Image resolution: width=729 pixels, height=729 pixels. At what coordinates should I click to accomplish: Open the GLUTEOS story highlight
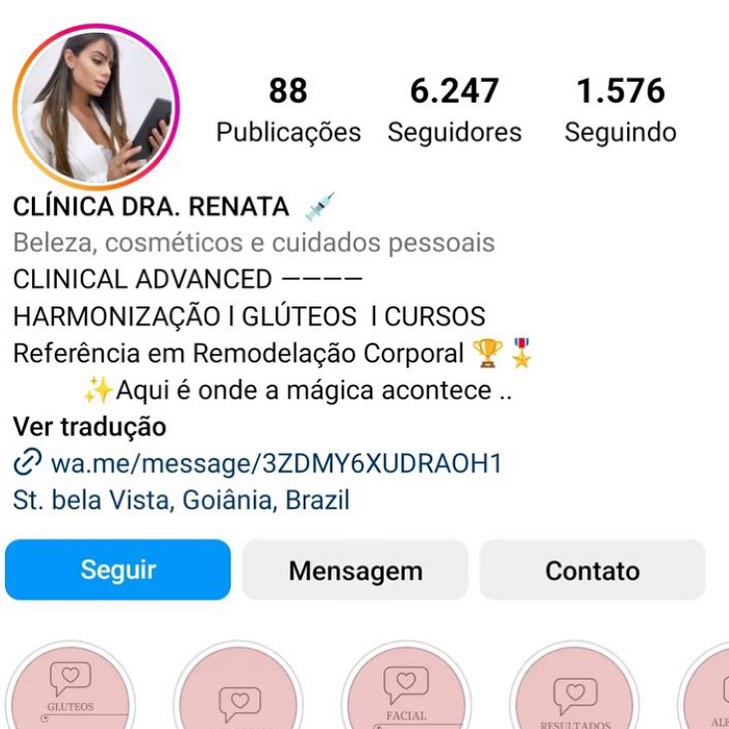(70, 692)
